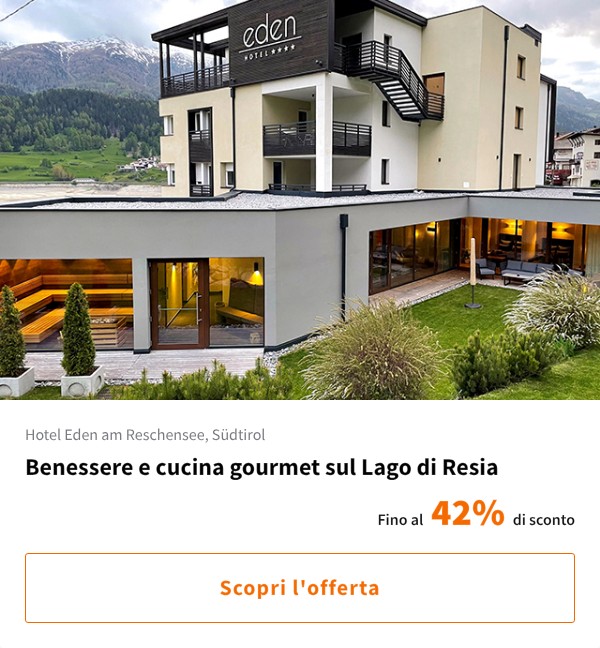Viewport: 600px width, 648px height.
Task: Open the Hotel Eden am Reschensee photo
Action: click(300, 200)
